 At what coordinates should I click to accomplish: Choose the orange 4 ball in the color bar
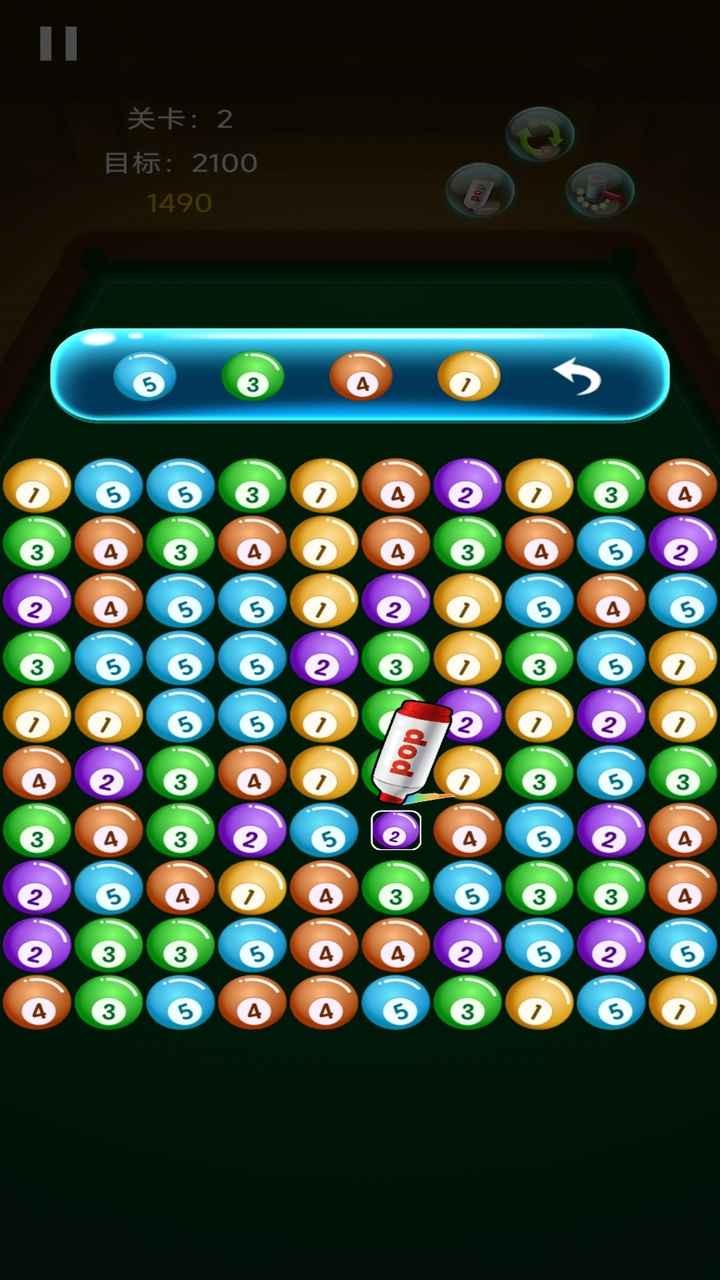point(361,377)
